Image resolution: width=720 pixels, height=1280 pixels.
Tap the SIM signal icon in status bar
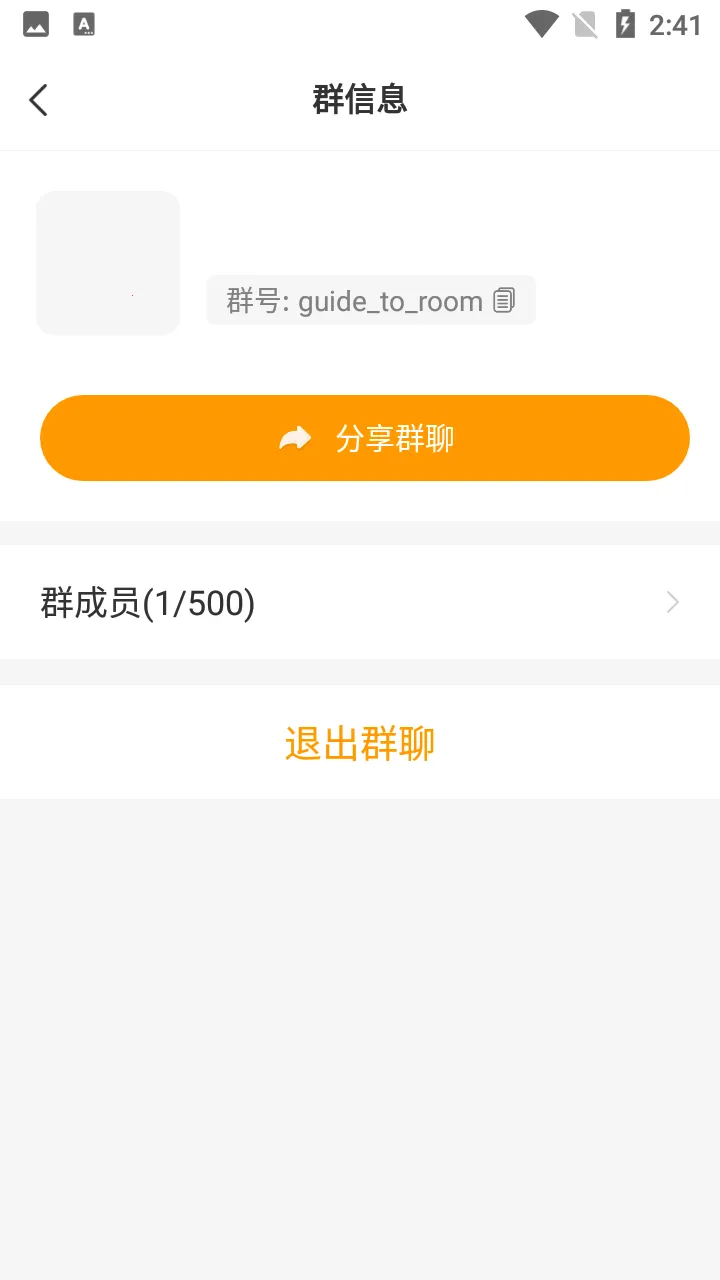[x=585, y=24]
